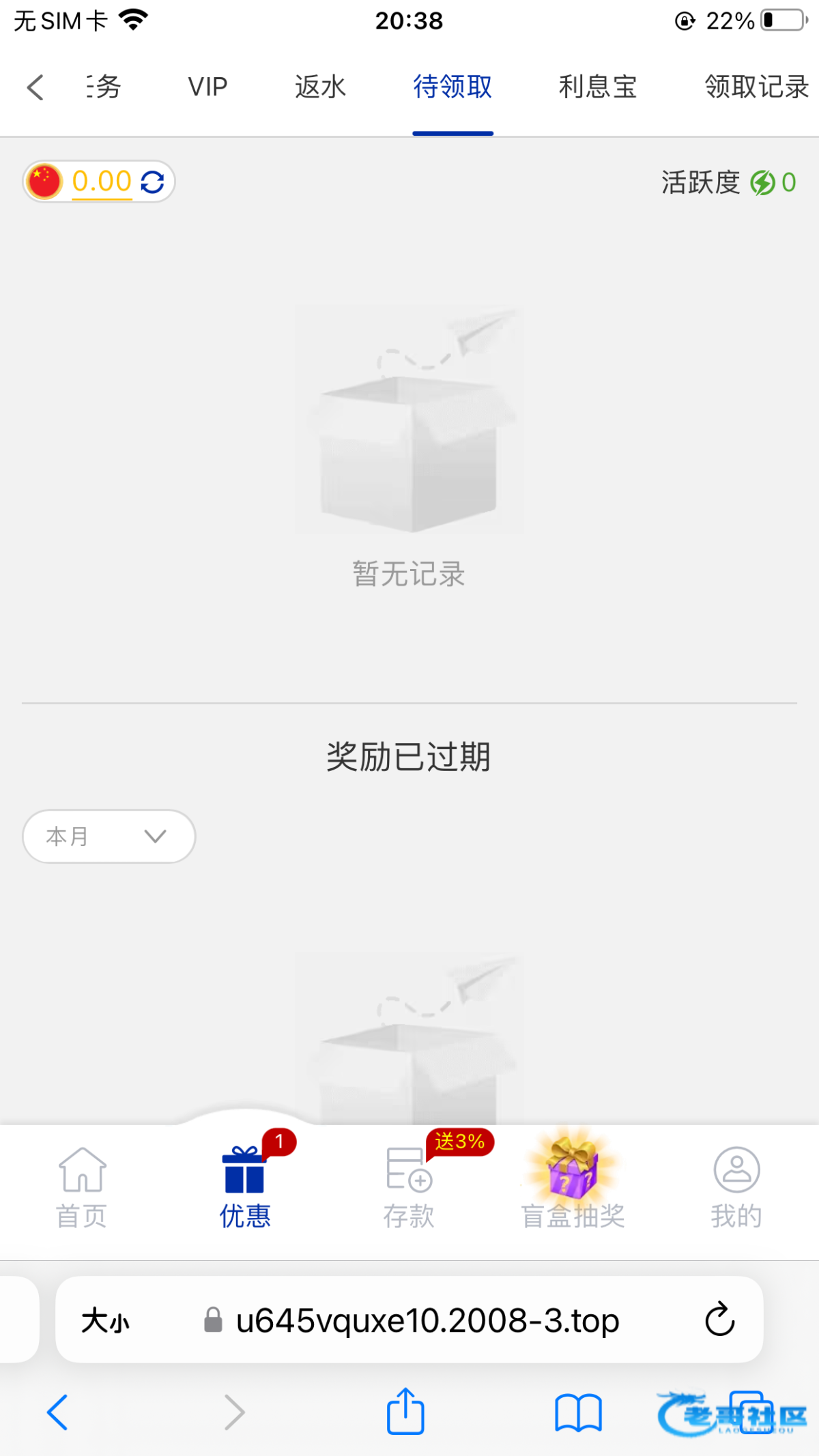Open the browser bookmarks
819x1456 pixels.
point(578,1411)
